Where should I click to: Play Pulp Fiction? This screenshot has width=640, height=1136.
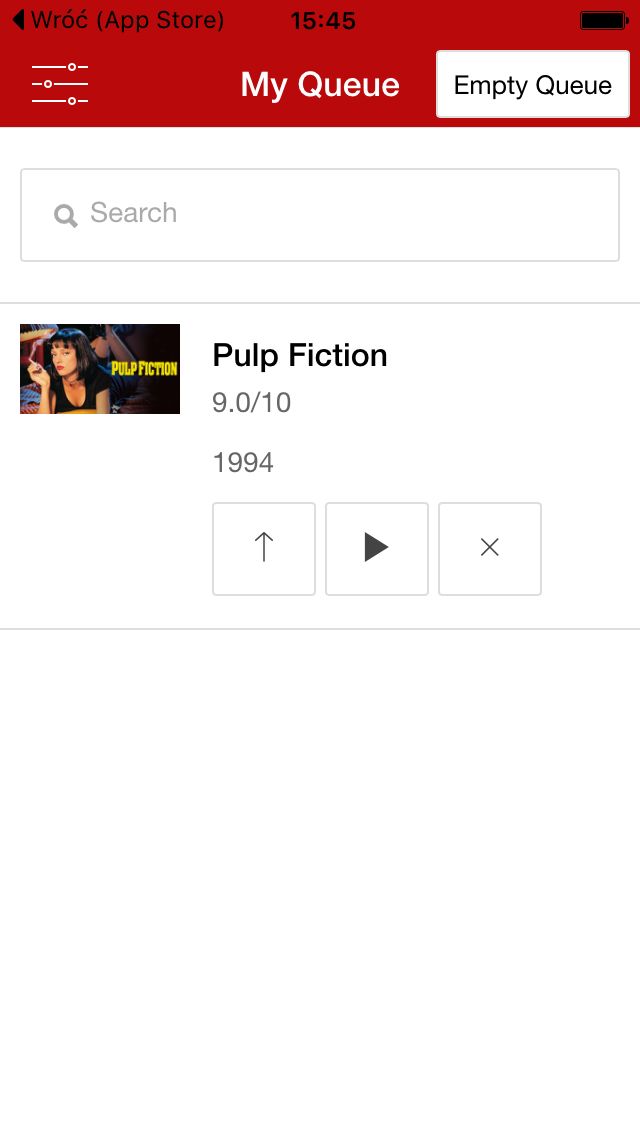tap(377, 548)
